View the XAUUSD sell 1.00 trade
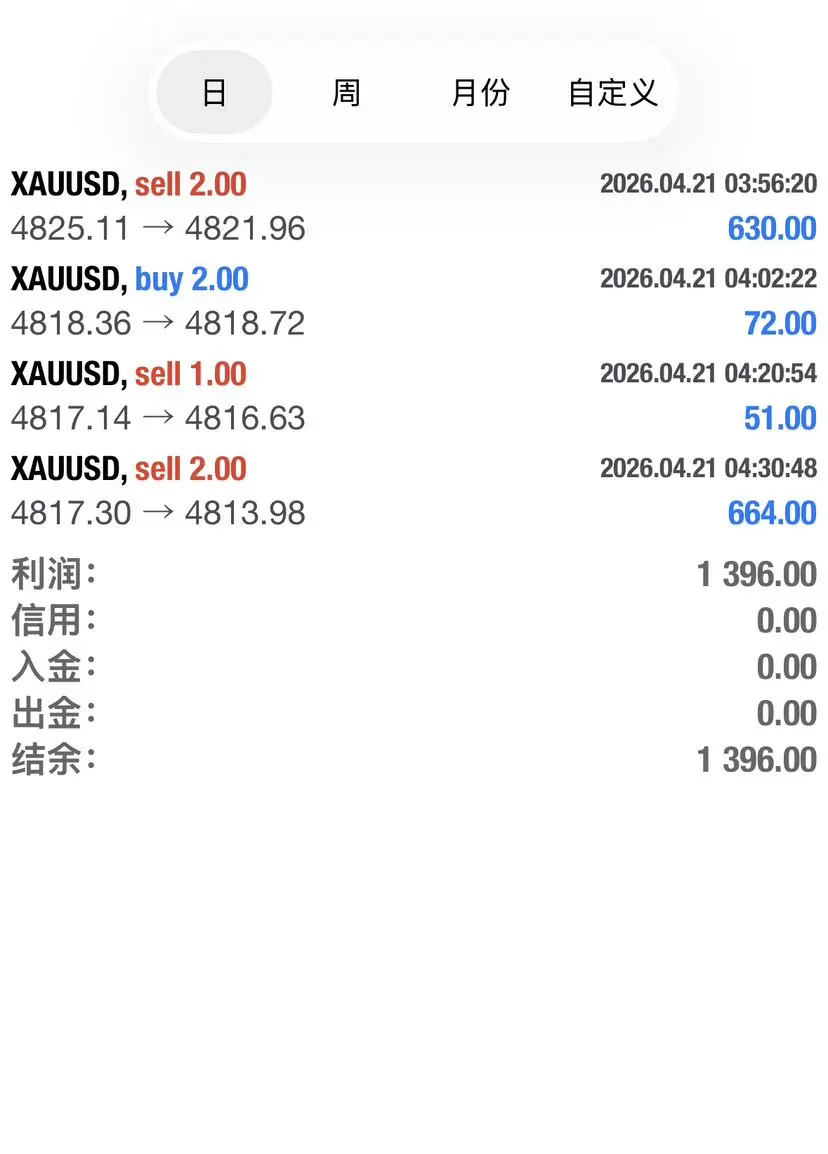The width and height of the screenshot is (828, 1154). (413, 396)
